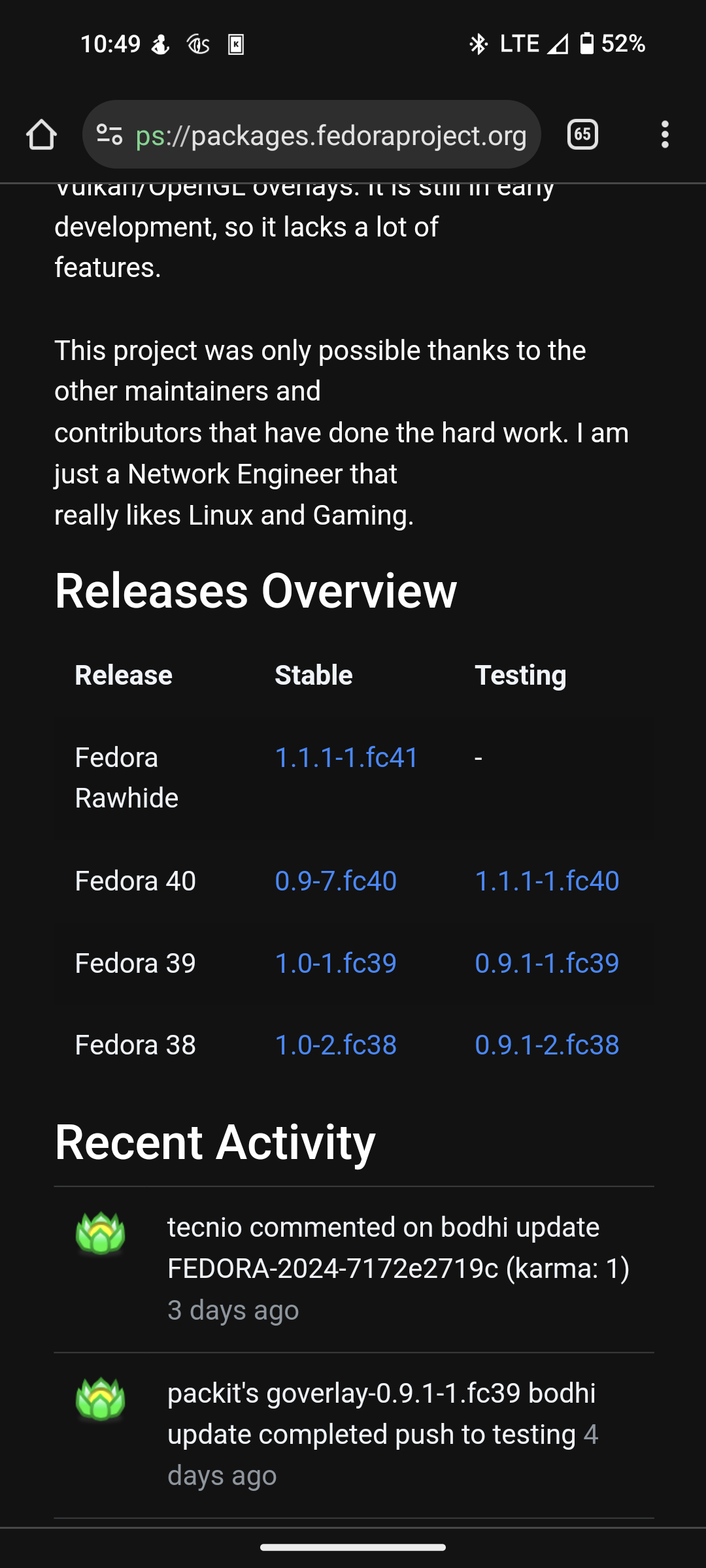Tap the Bluetooth icon in status bar
The image size is (706, 1568).
coord(478,43)
